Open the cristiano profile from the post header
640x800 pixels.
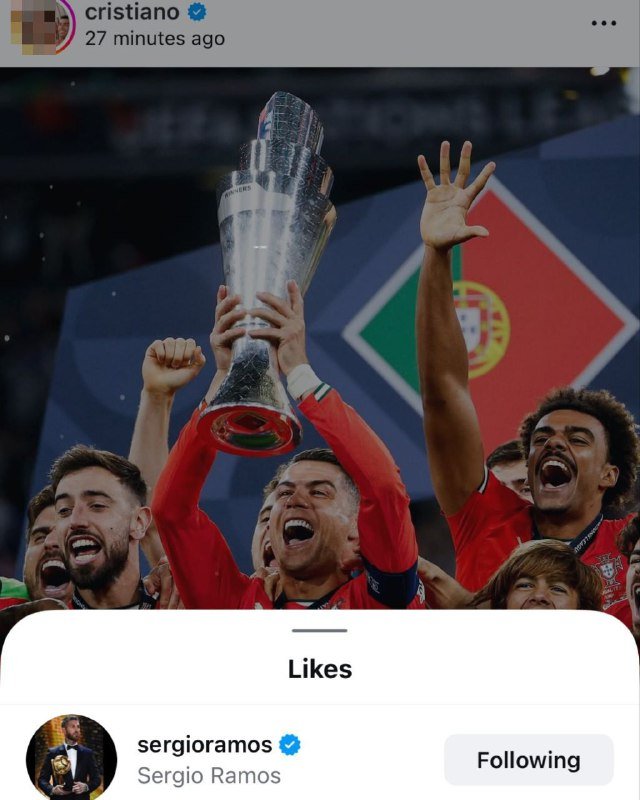(131, 12)
